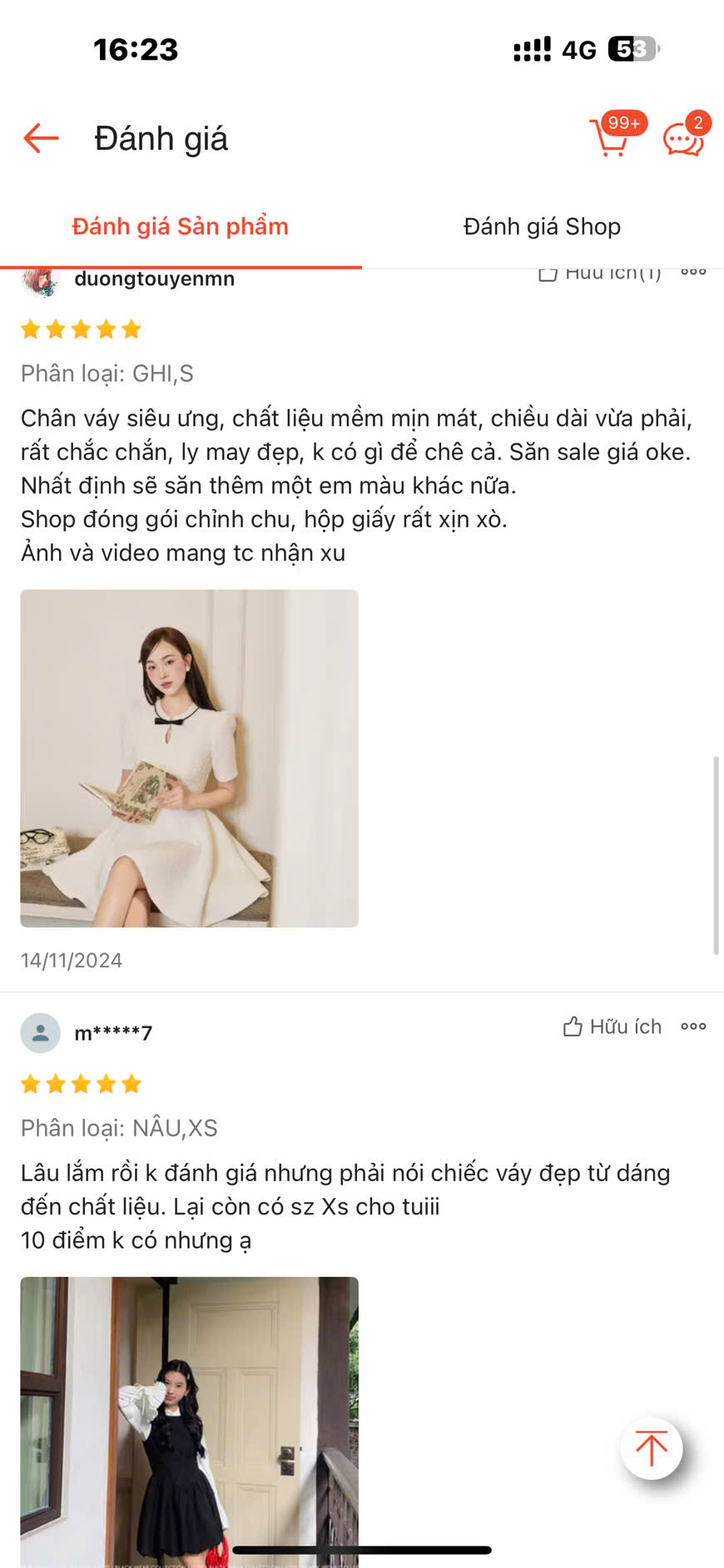Open chat messages
Screen dimensions: 724x1568
(683, 139)
